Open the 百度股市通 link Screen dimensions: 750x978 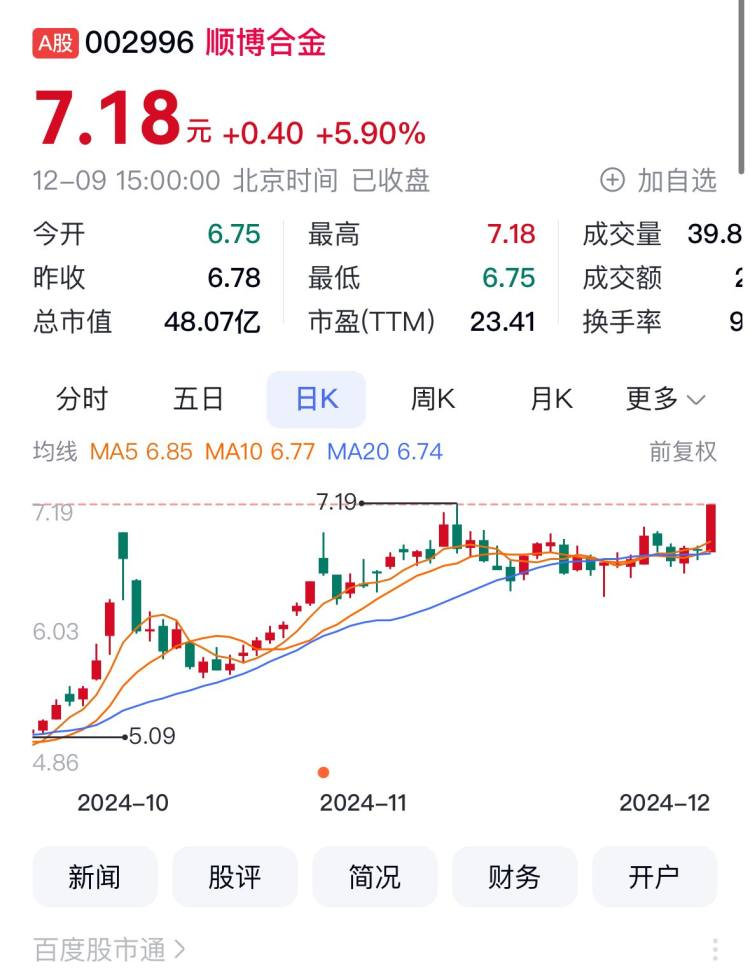tap(109, 949)
